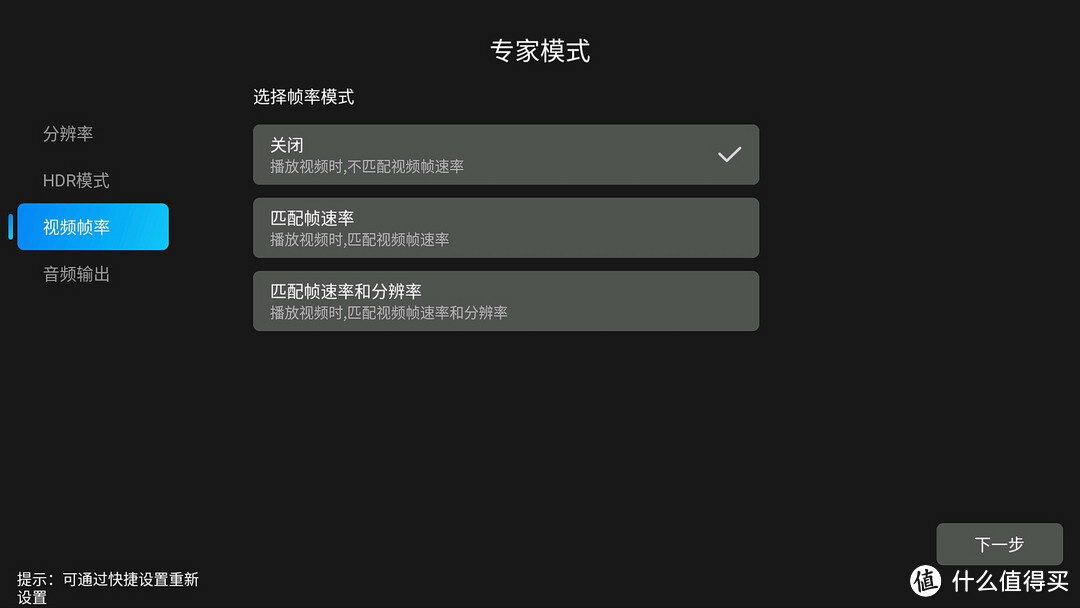1080x608 pixels.
Task: Switch to HDR模式 section
Action: 76,181
